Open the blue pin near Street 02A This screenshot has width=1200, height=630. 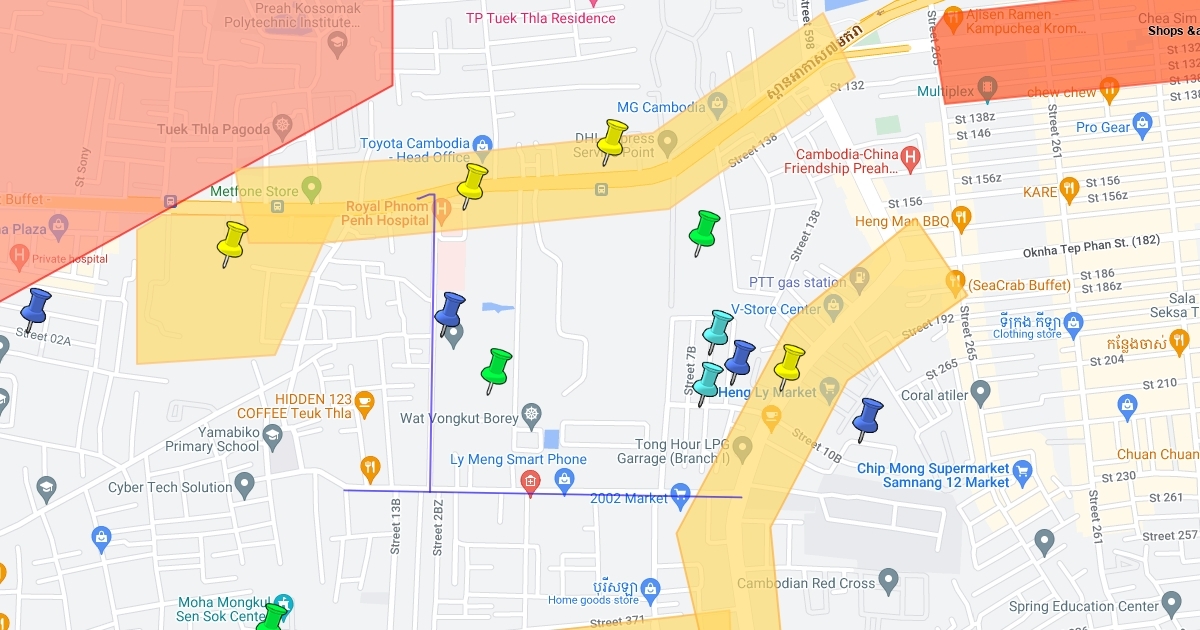35,309
